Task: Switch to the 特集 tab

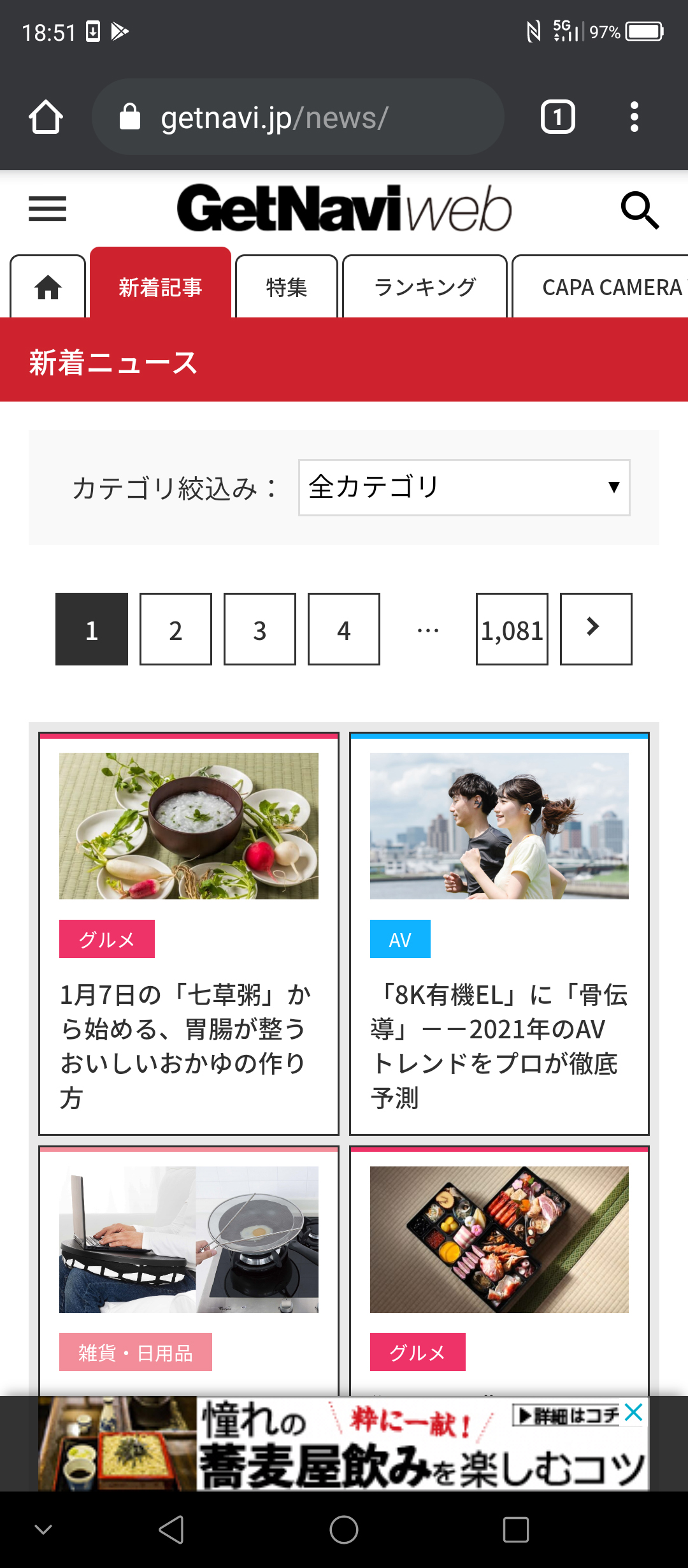Action: point(286,287)
